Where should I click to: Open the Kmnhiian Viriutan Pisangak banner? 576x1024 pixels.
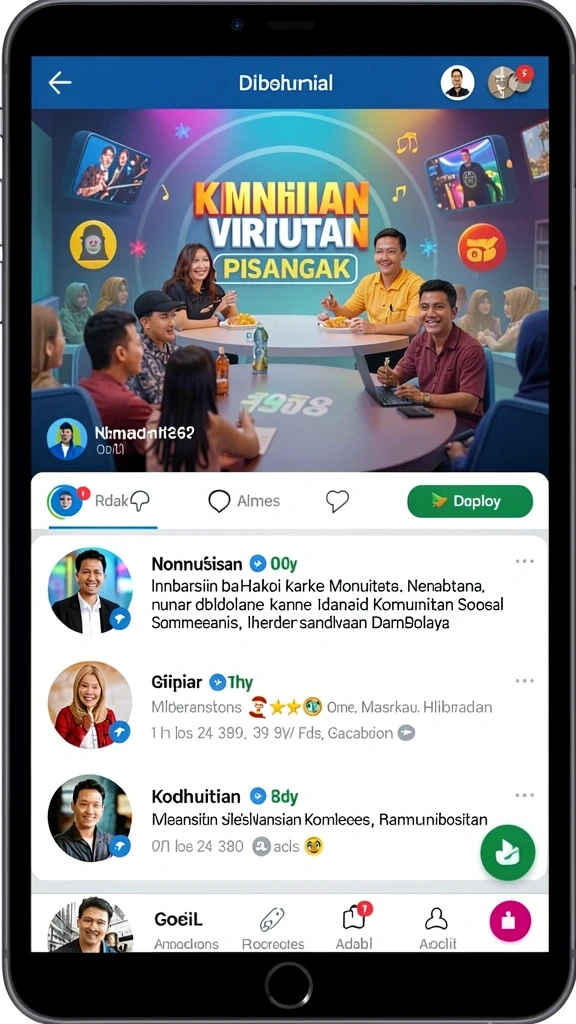[x=290, y=291]
